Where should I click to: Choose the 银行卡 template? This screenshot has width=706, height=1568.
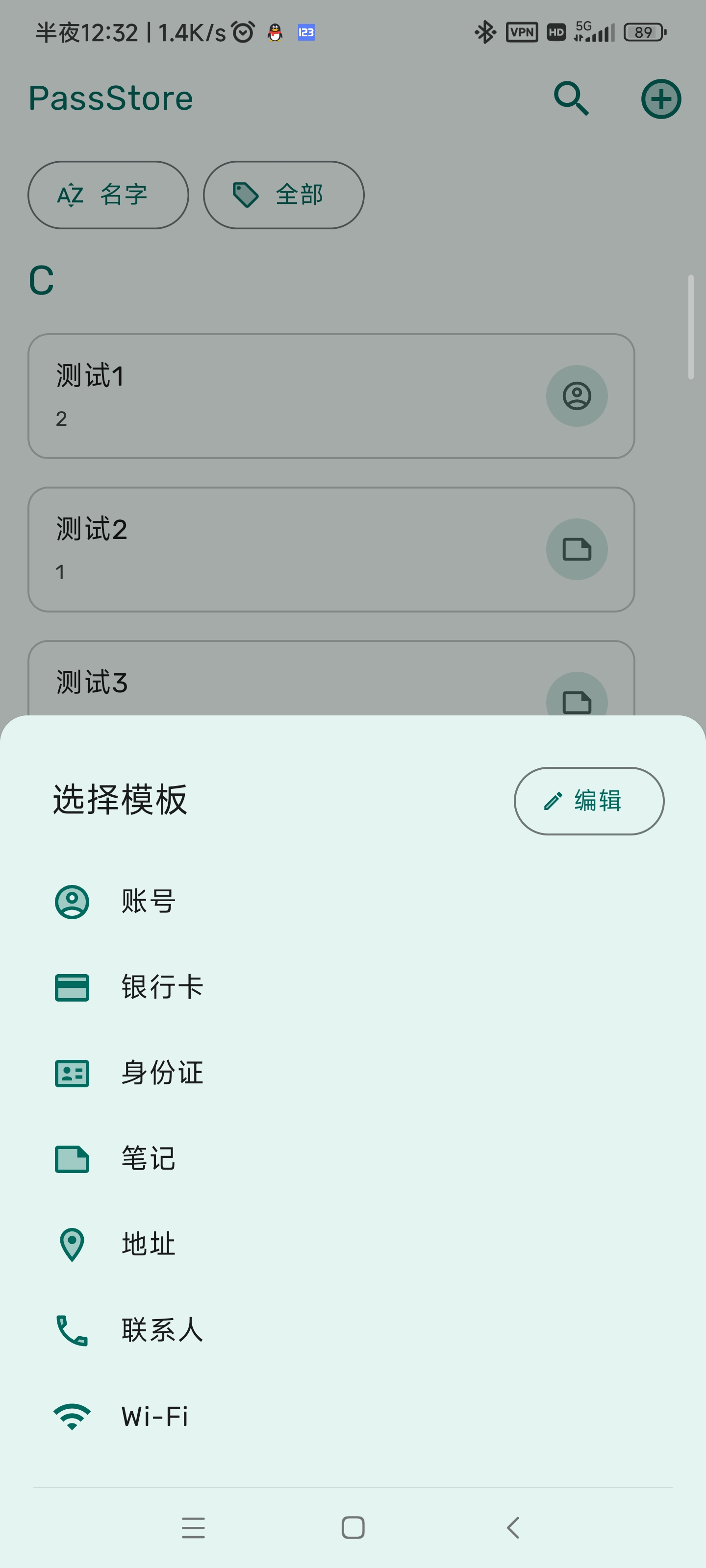point(161,987)
